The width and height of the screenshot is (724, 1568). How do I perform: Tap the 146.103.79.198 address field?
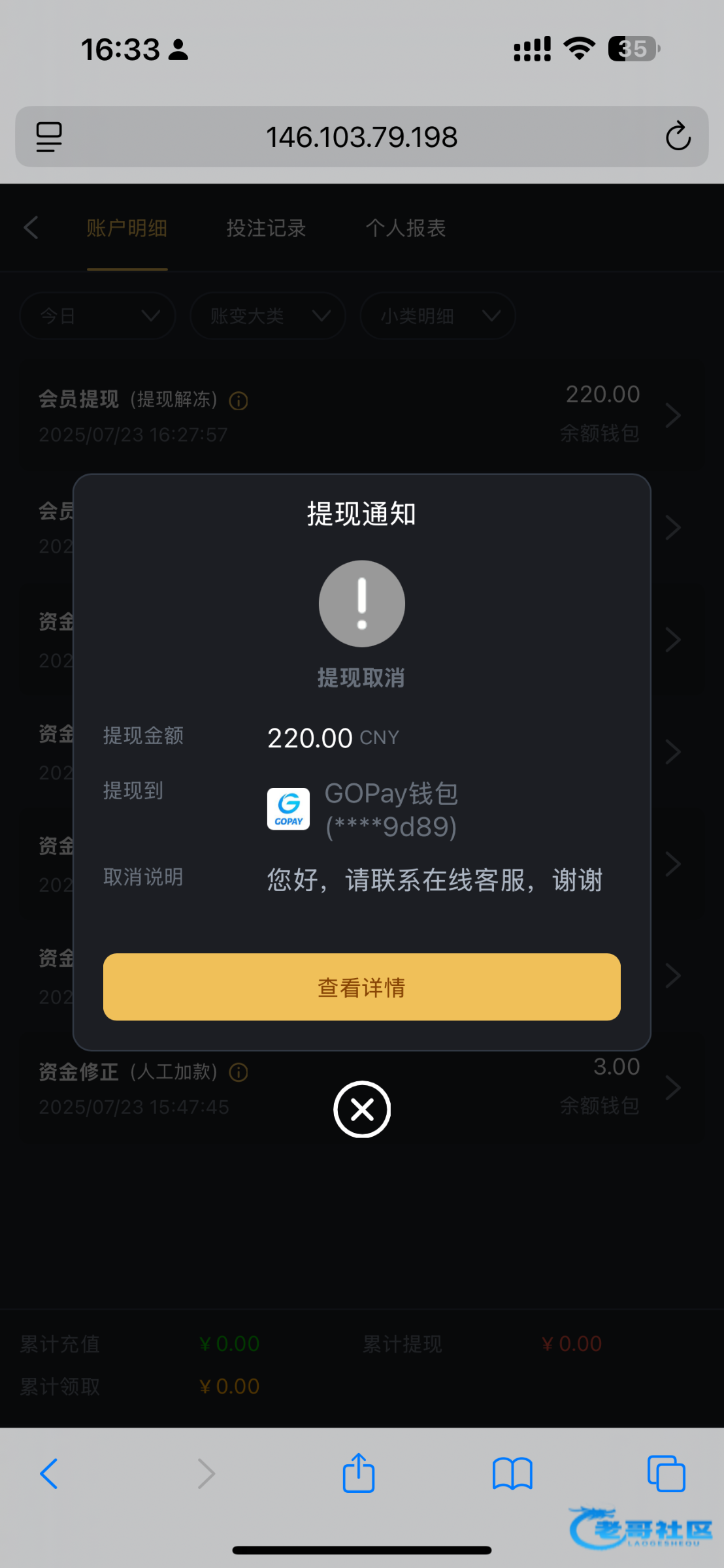(x=361, y=137)
